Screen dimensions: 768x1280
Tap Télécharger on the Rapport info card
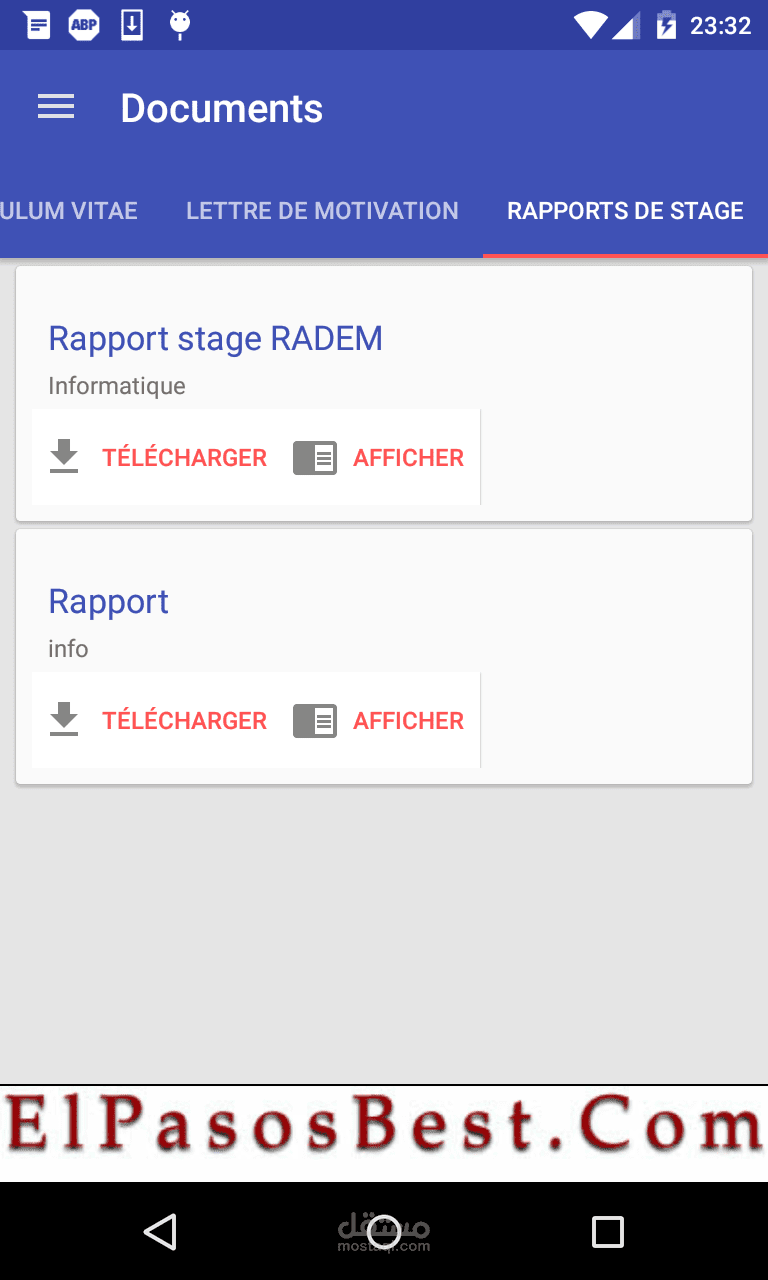pos(158,721)
